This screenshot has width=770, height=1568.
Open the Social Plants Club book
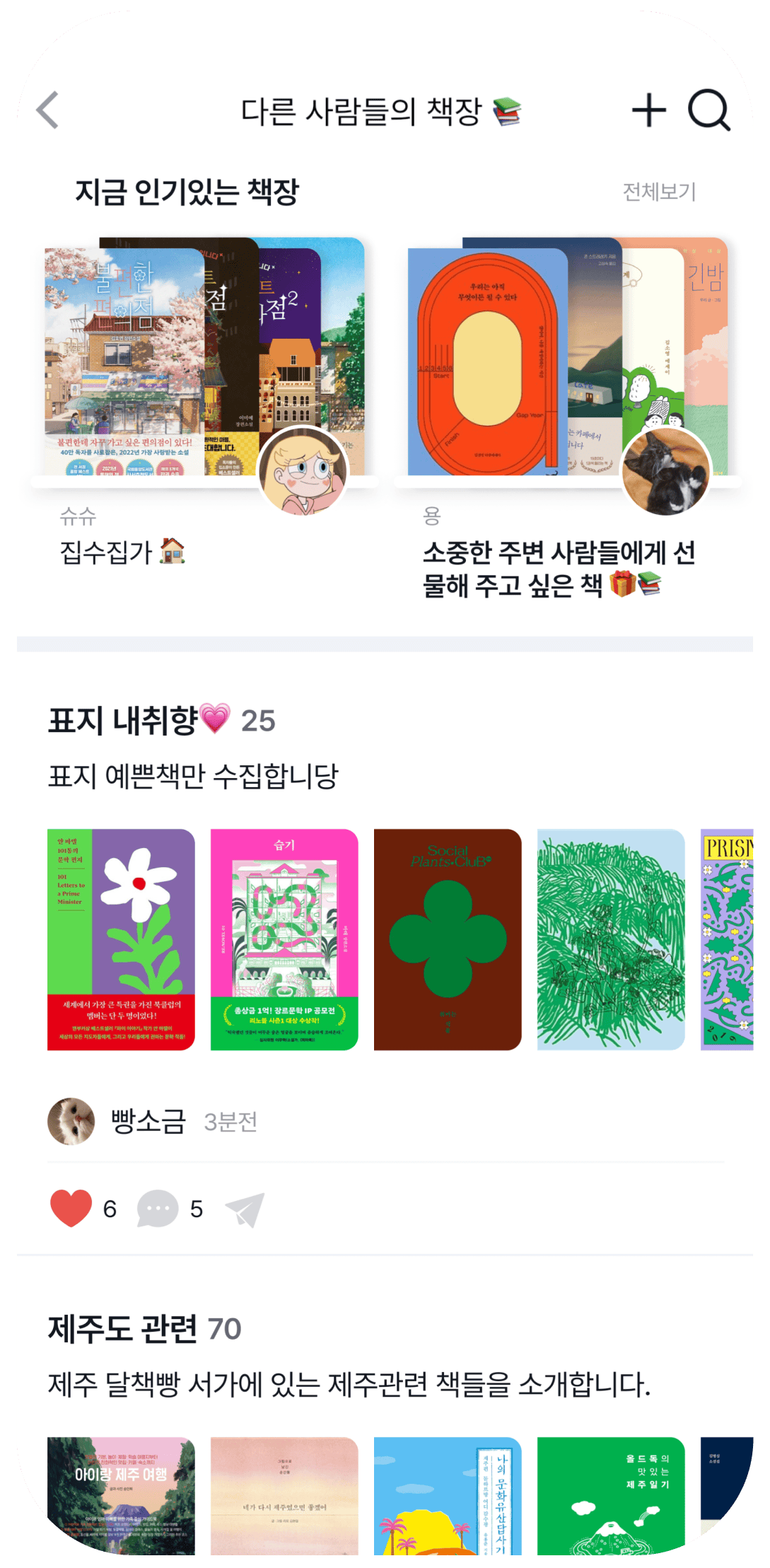pyautogui.click(x=448, y=939)
